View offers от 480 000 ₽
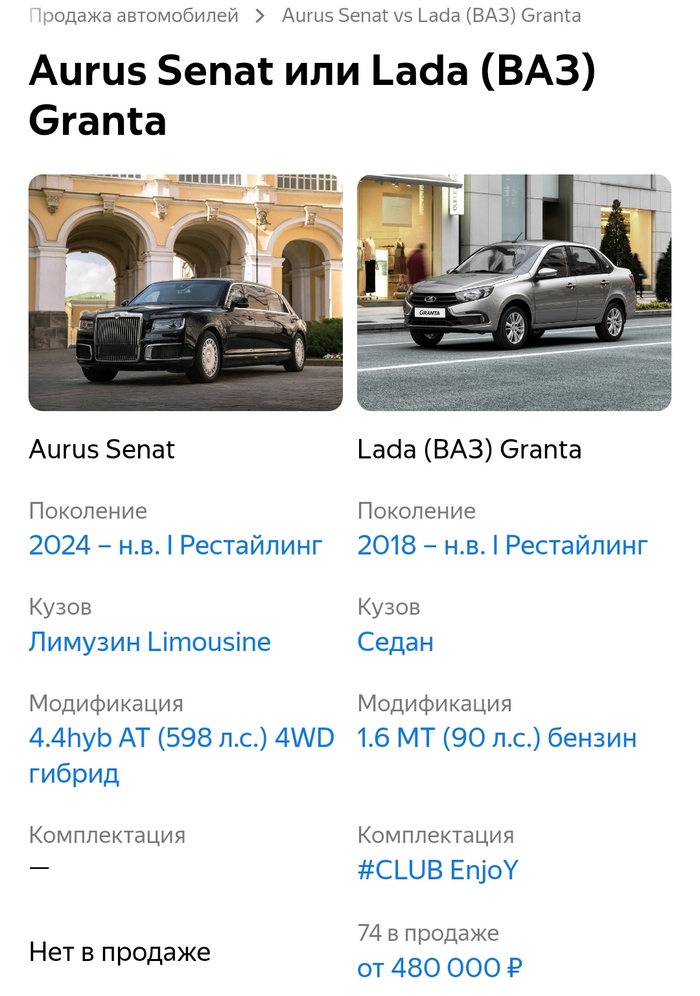Viewport: 700px width, 996px height. (x=440, y=968)
